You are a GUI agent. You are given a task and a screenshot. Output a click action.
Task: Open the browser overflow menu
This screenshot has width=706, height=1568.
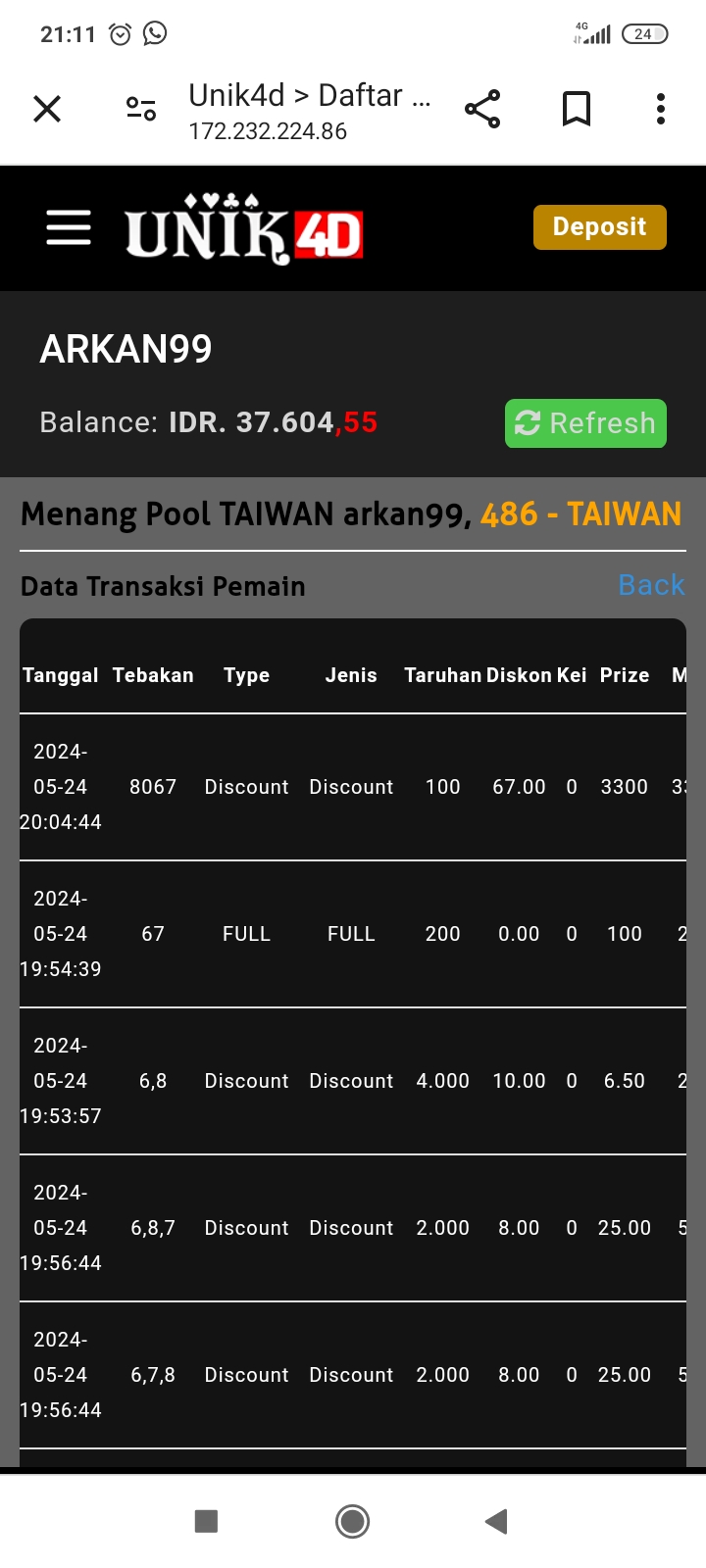[x=661, y=109]
